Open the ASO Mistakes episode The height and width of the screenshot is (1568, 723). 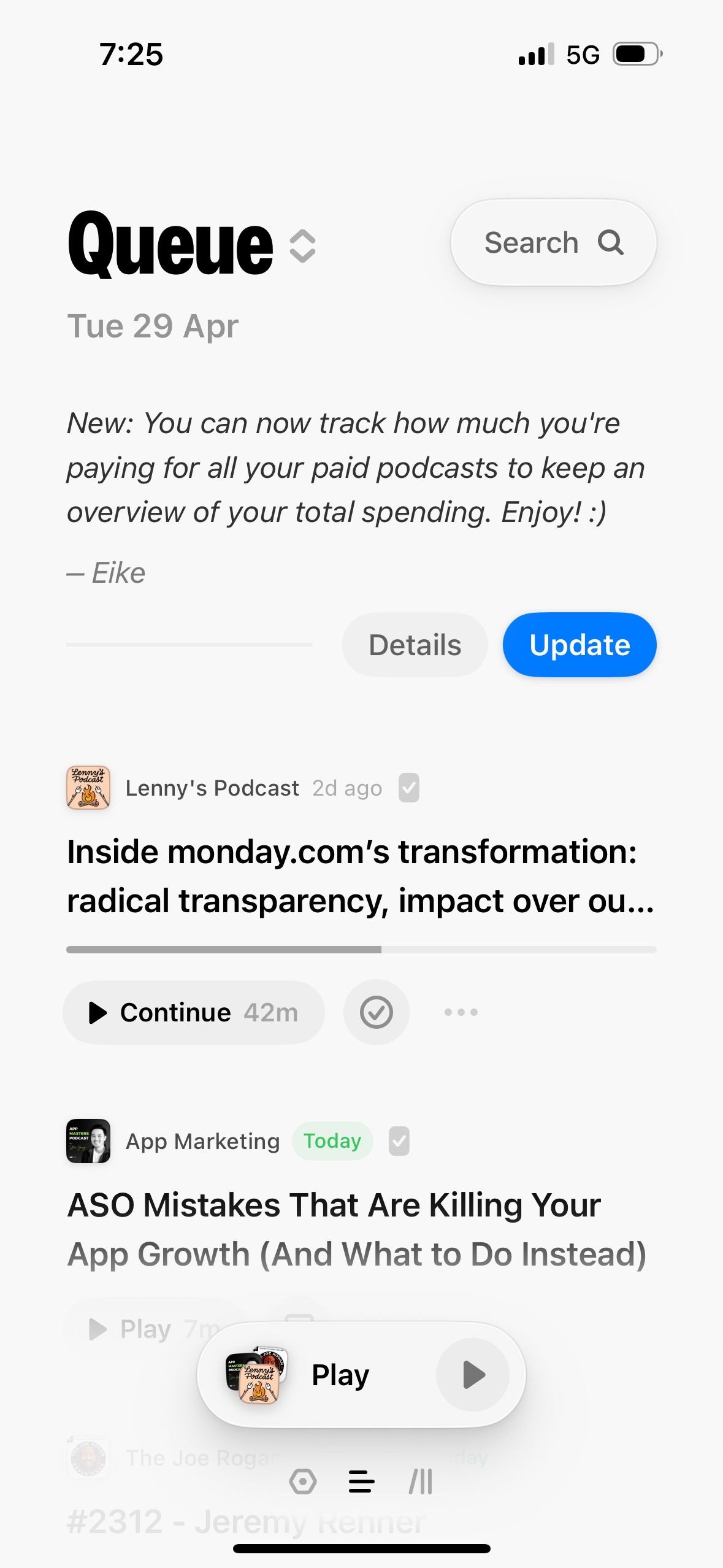(x=356, y=1229)
